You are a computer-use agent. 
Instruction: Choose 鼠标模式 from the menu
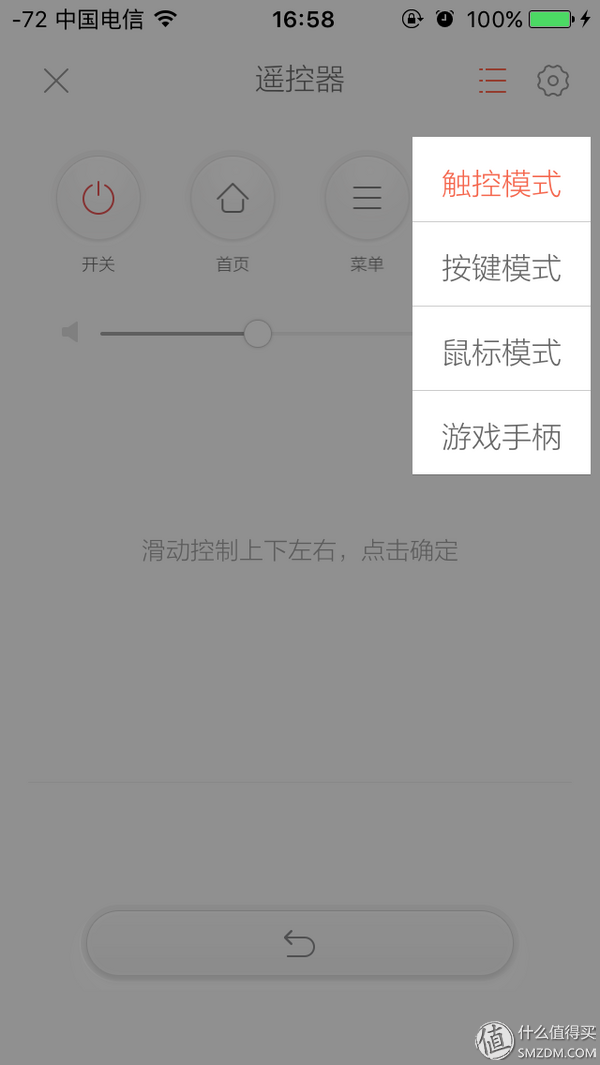[x=501, y=351]
